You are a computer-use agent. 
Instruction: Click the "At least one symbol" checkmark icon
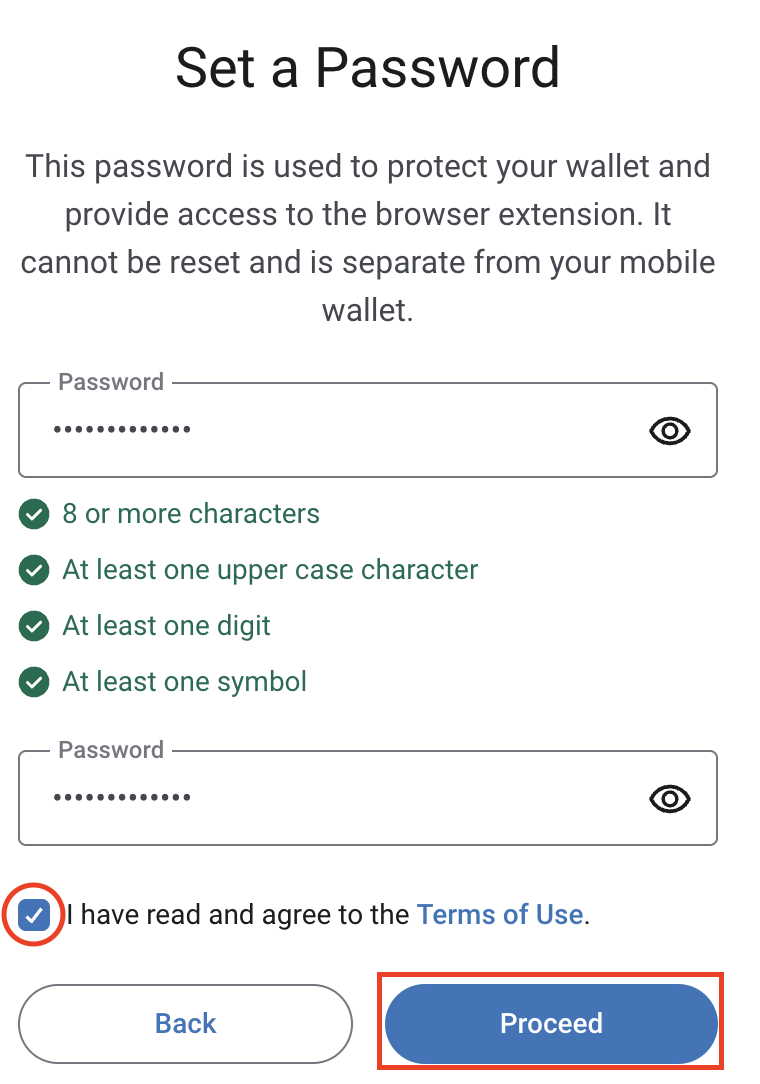pyautogui.click(x=35, y=681)
